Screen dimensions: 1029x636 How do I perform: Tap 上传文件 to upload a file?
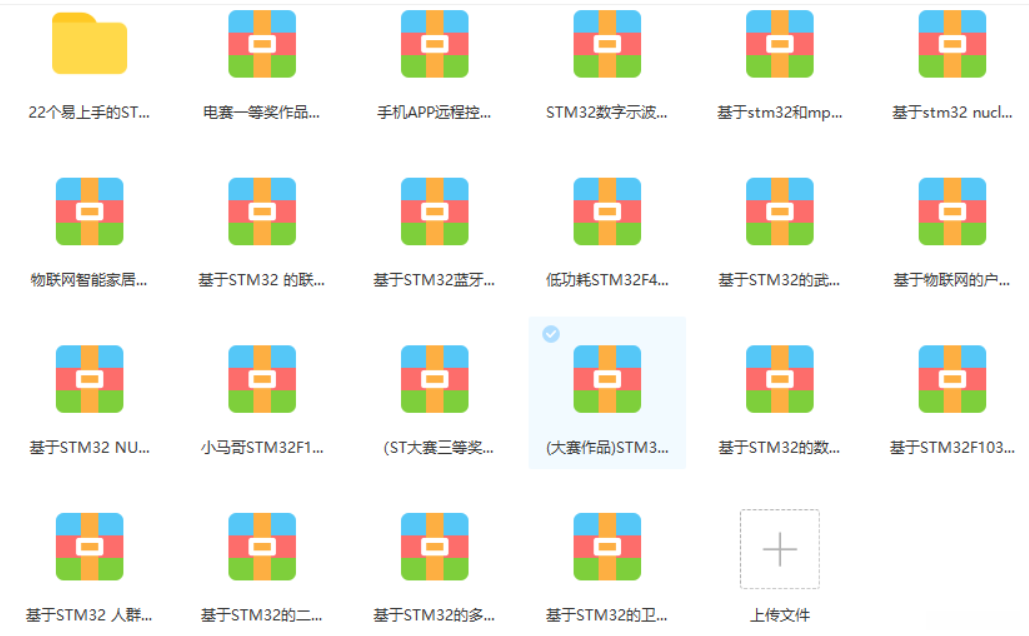[780, 549]
